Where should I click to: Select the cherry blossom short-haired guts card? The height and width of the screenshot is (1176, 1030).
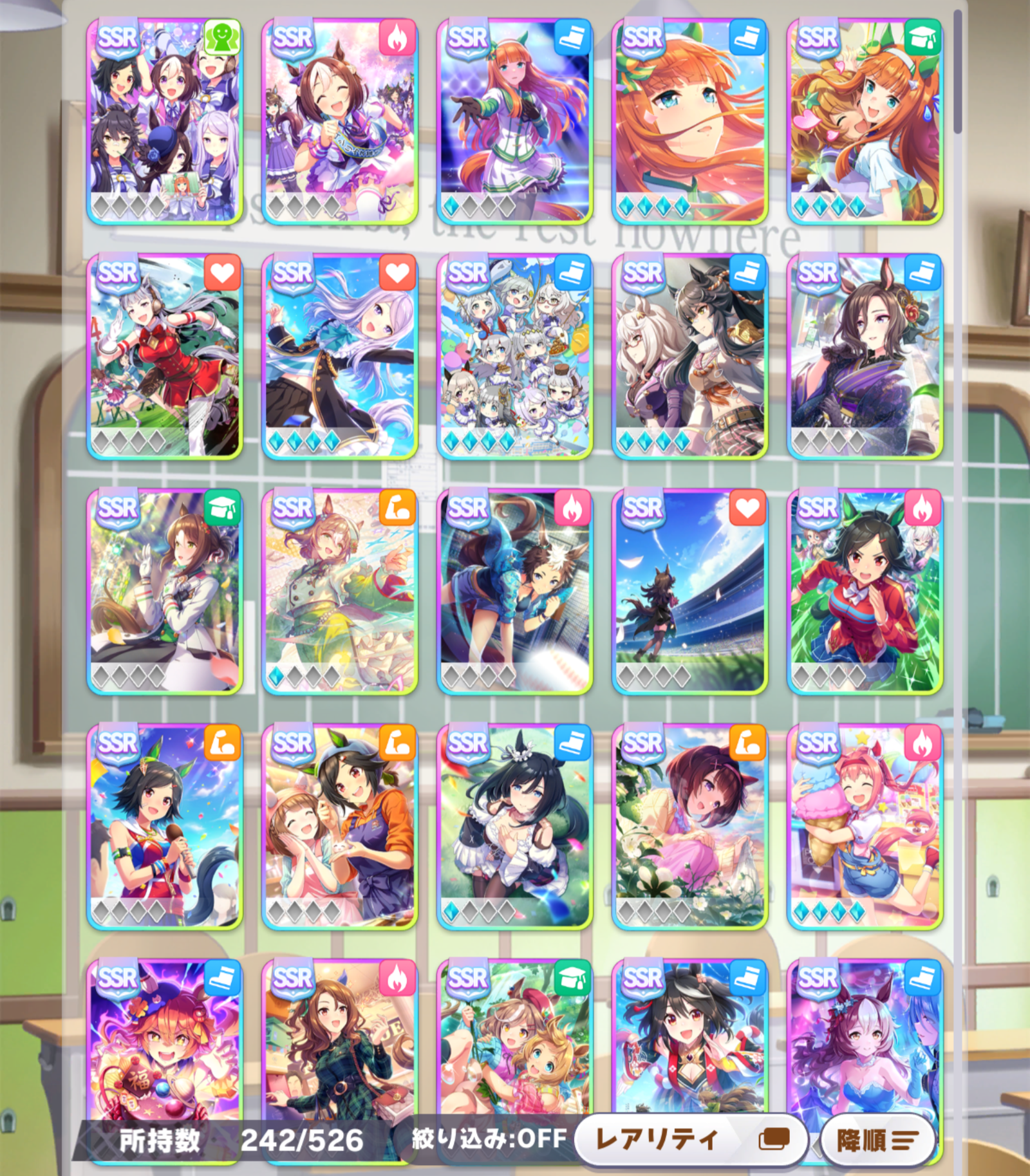(x=339, y=121)
